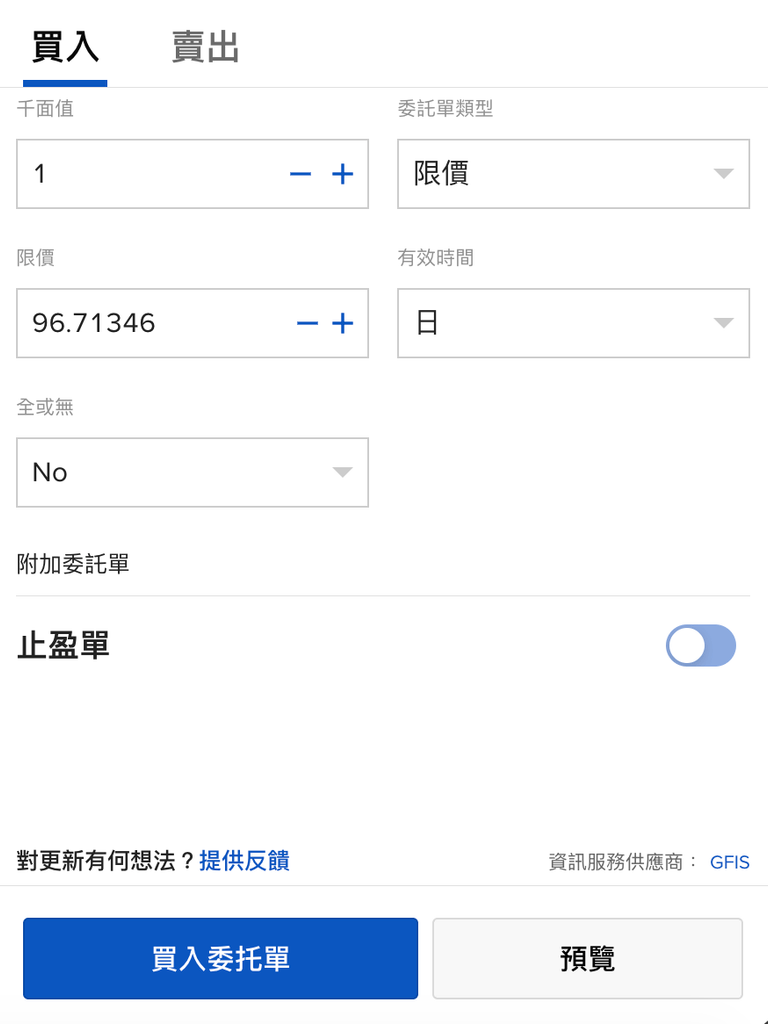Open the 委託單類型 dropdown
Image resolution: width=768 pixels, height=1024 pixels.
[x=573, y=174]
